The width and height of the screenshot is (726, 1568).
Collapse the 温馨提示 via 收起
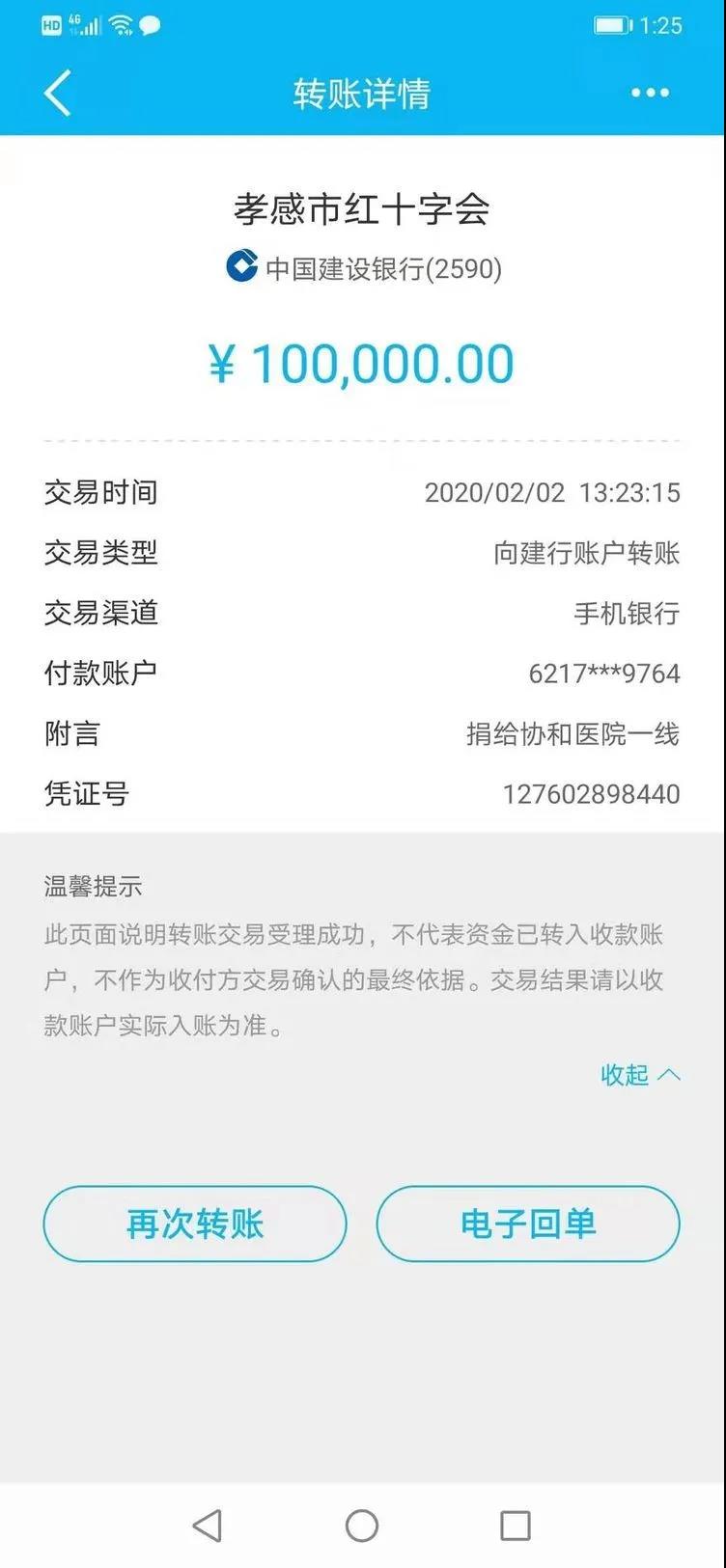pyautogui.click(x=640, y=1075)
